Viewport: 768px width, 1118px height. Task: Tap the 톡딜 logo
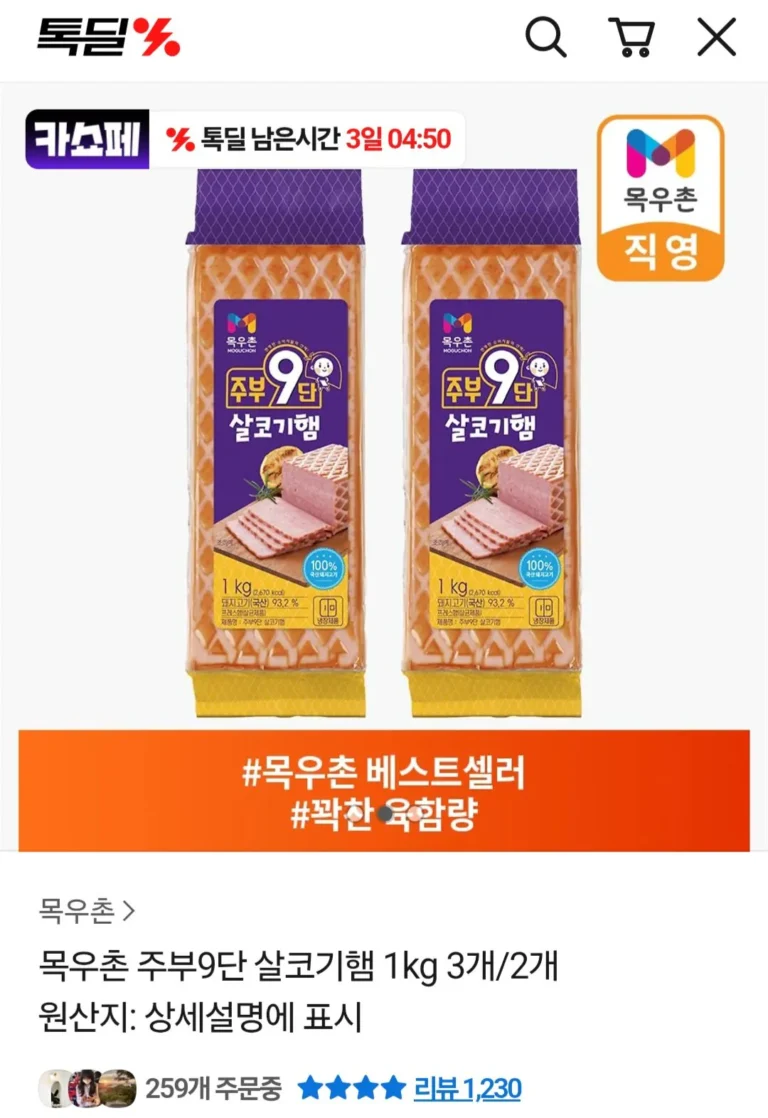click(108, 38)
